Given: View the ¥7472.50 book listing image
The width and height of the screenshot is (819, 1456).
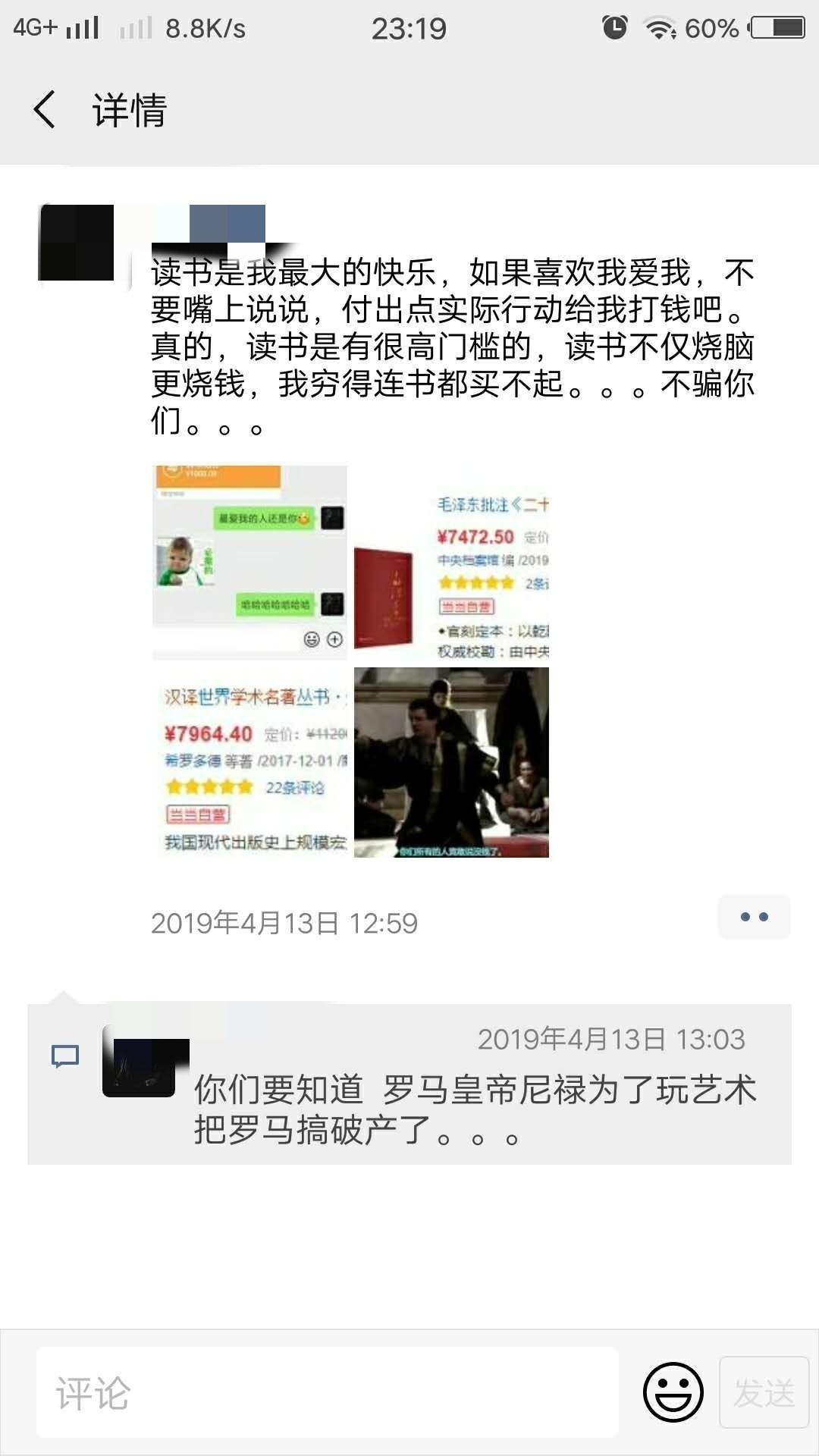Looking at the screenshot, I should tap(451, 562).
